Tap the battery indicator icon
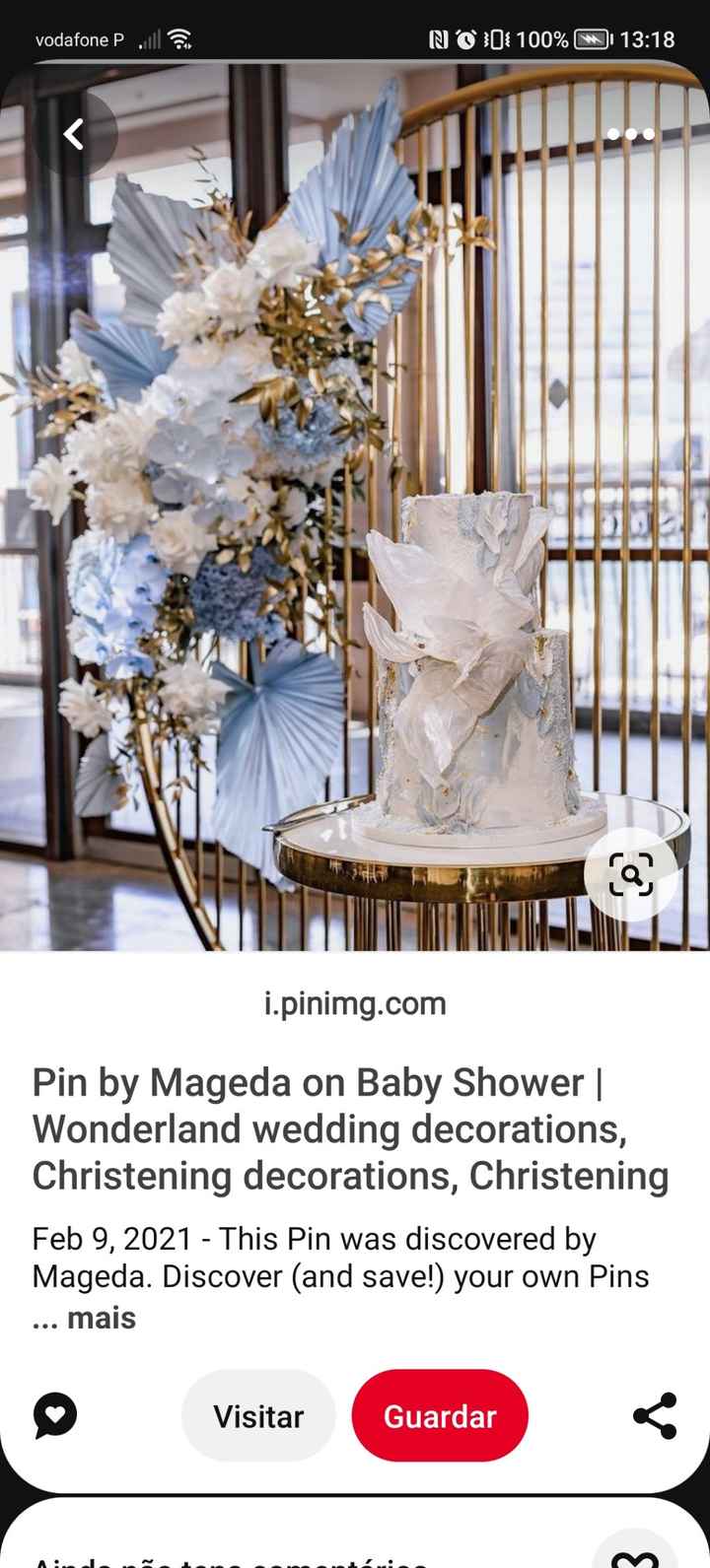Screen dimensions: 710x1568 click(591, 39)
